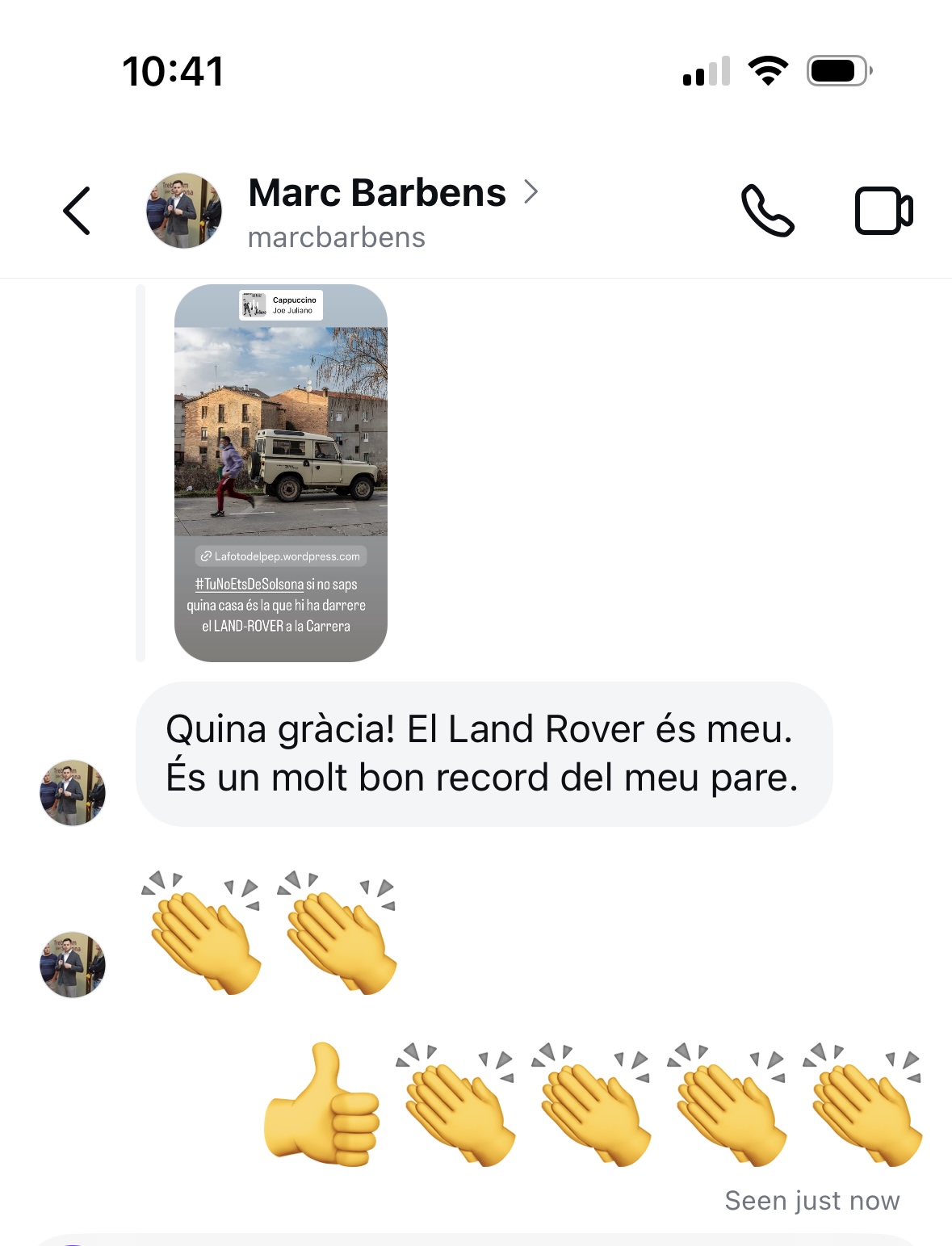View Marc Barbens profile picture in header
The image size is (952, 1246).
pyautogui.click(x=183, y=211)
